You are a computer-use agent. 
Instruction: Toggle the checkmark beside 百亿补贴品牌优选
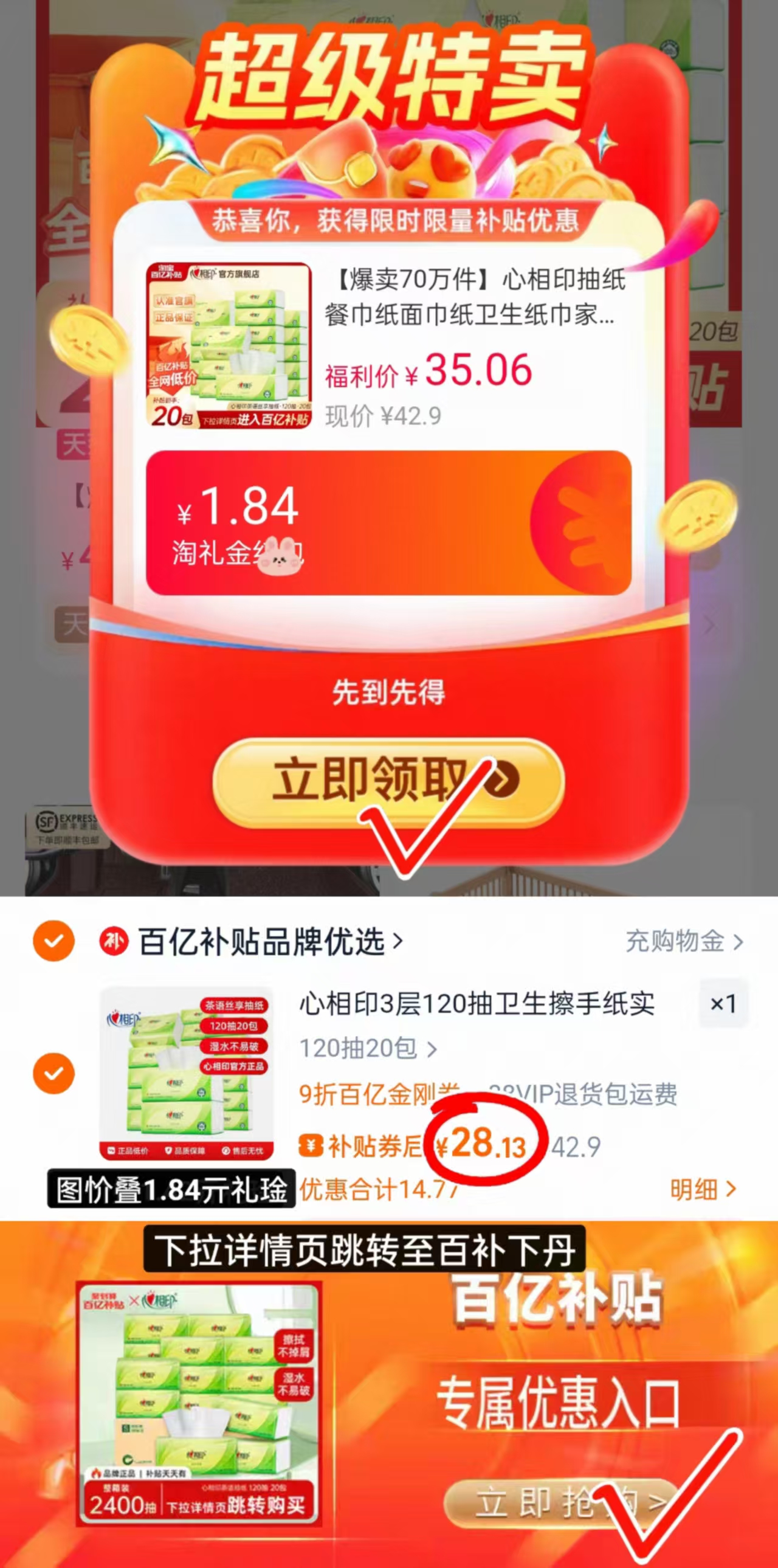pyautogui.click(x=53, y=941)
